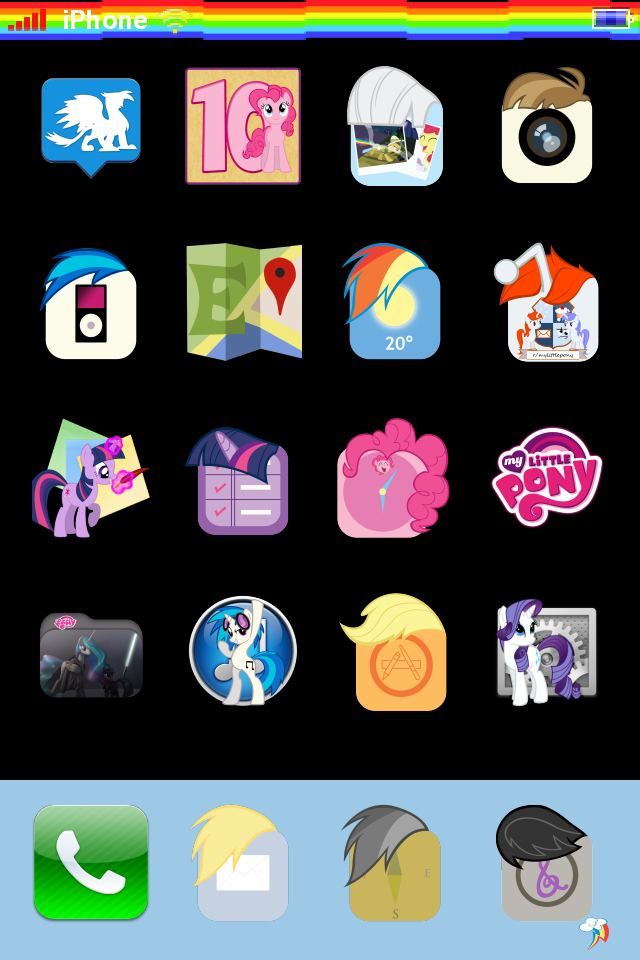640x960 pixels.
Task: Open the Vinyl Scratch iTunes app
Action: point(243,651)
